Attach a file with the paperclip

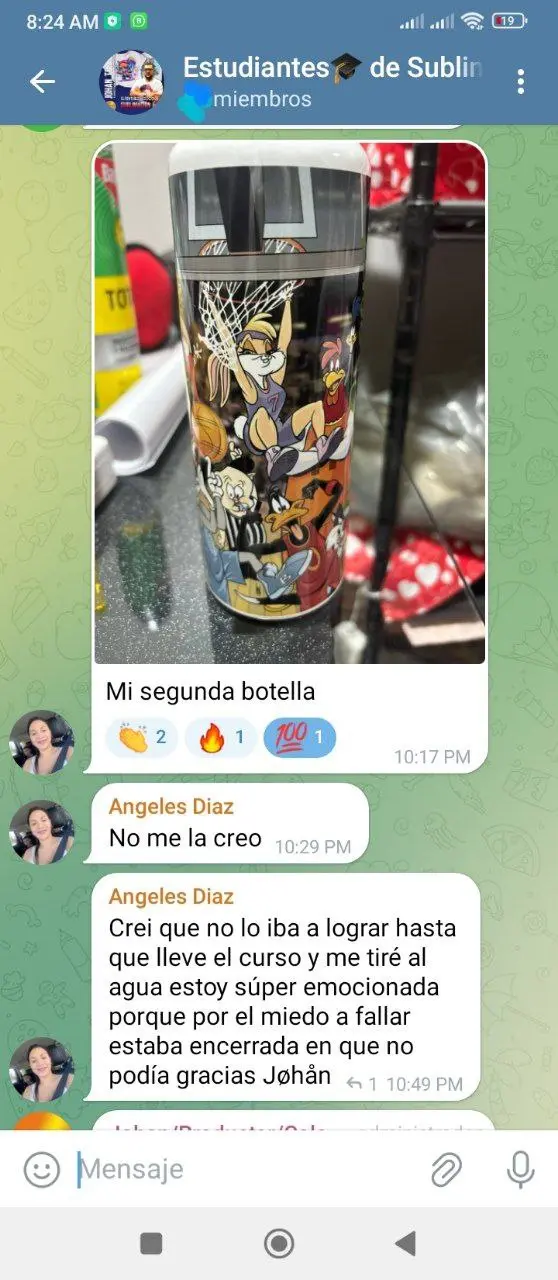(x=446, y=1169)
